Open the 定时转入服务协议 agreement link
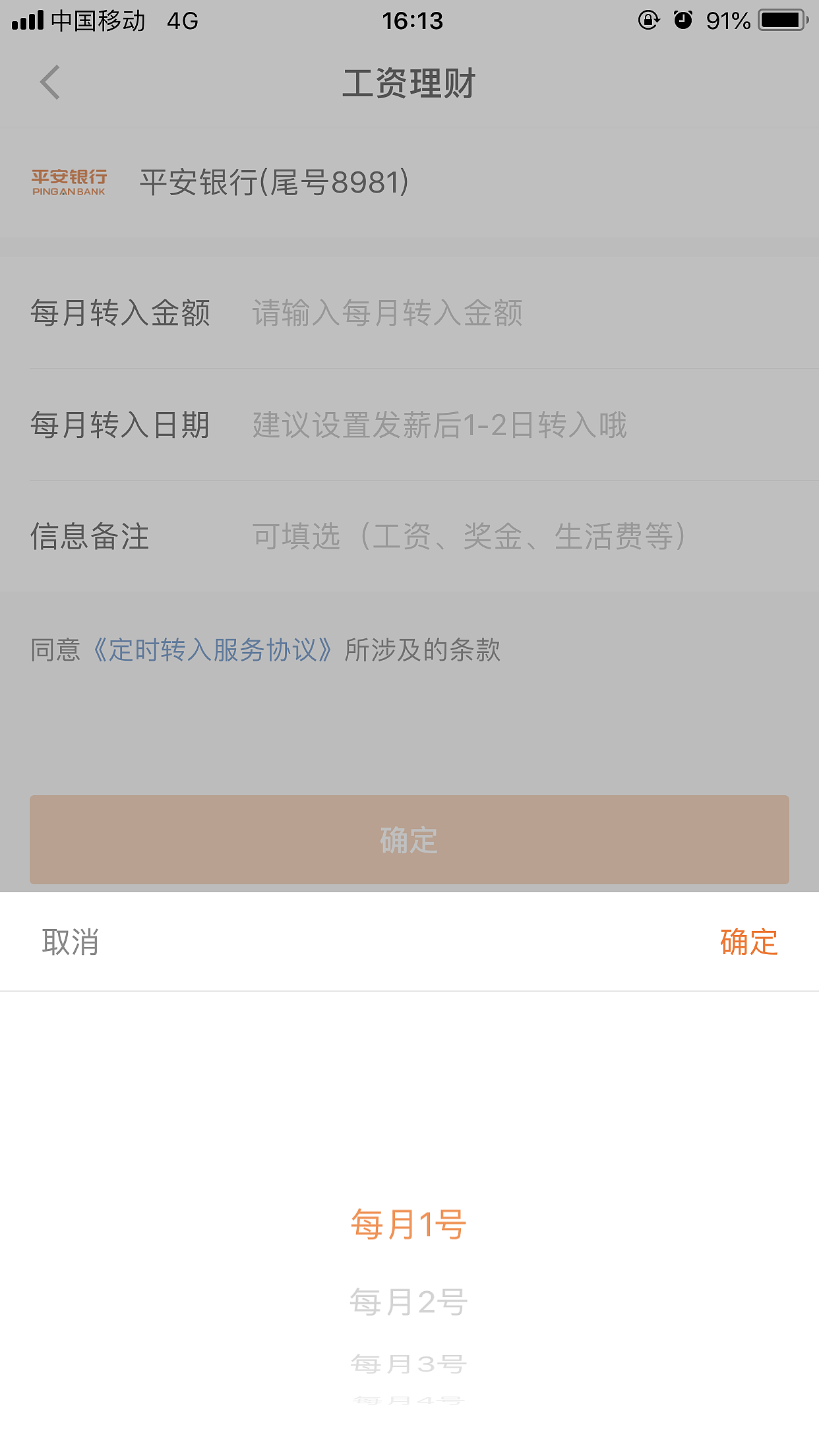819x1456 pixels. (x=213, y=650)
